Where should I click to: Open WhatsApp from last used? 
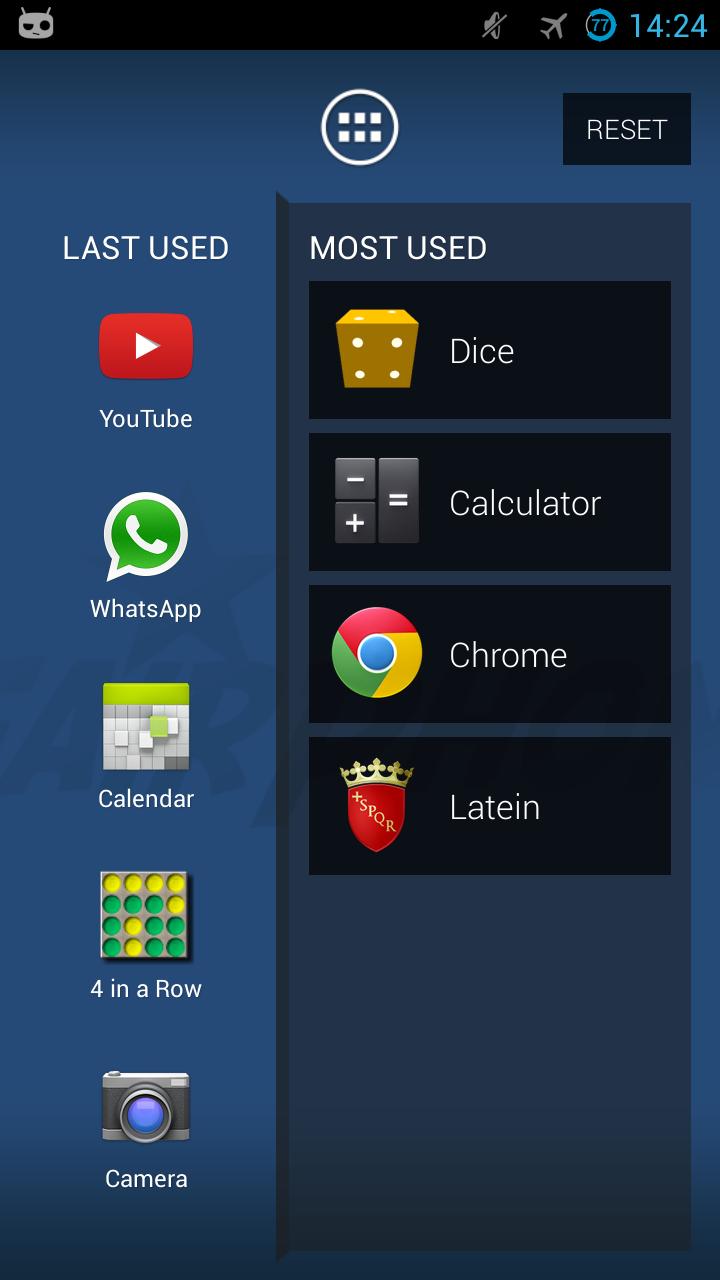coord(146,556)
